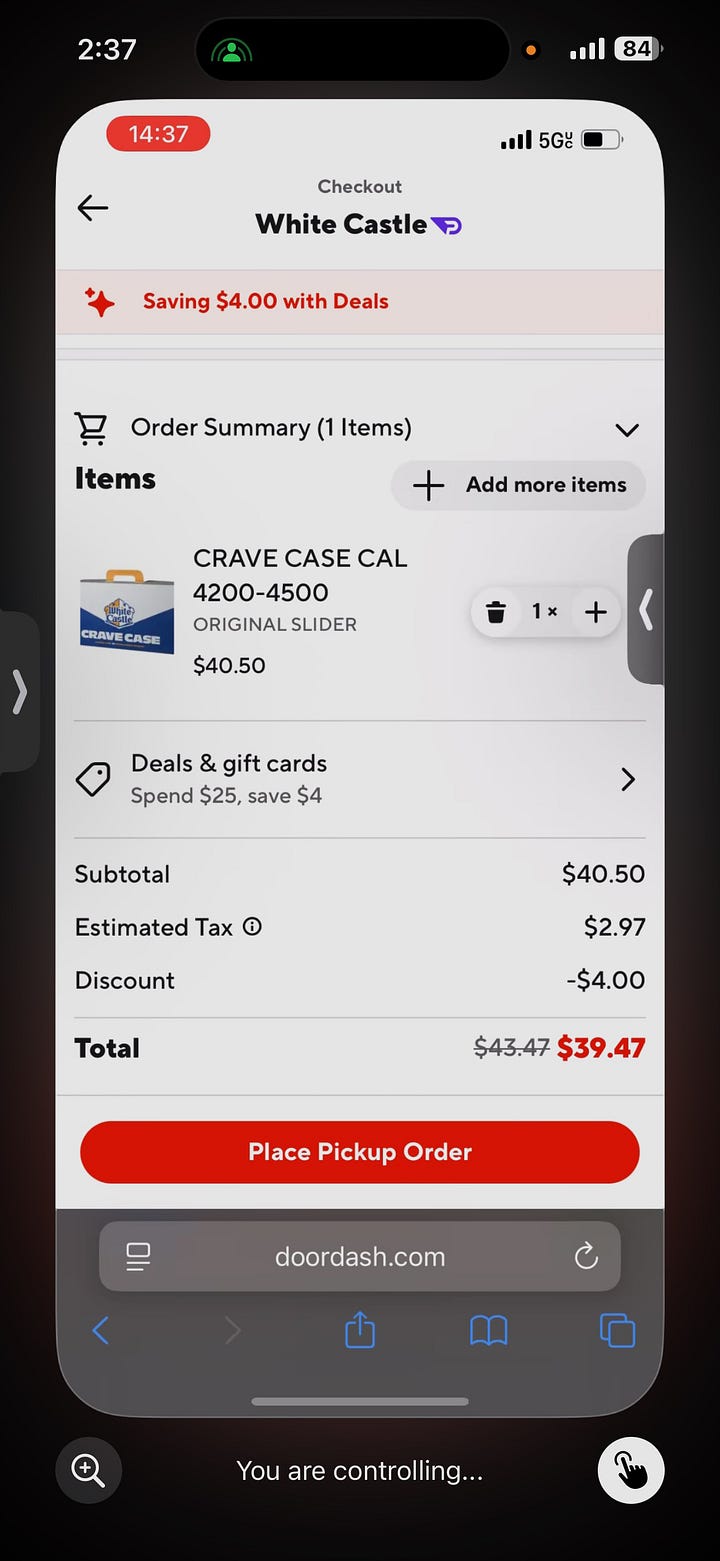
Task: Share the page from Safari toolbar
Action: [x=360, y=1329]
